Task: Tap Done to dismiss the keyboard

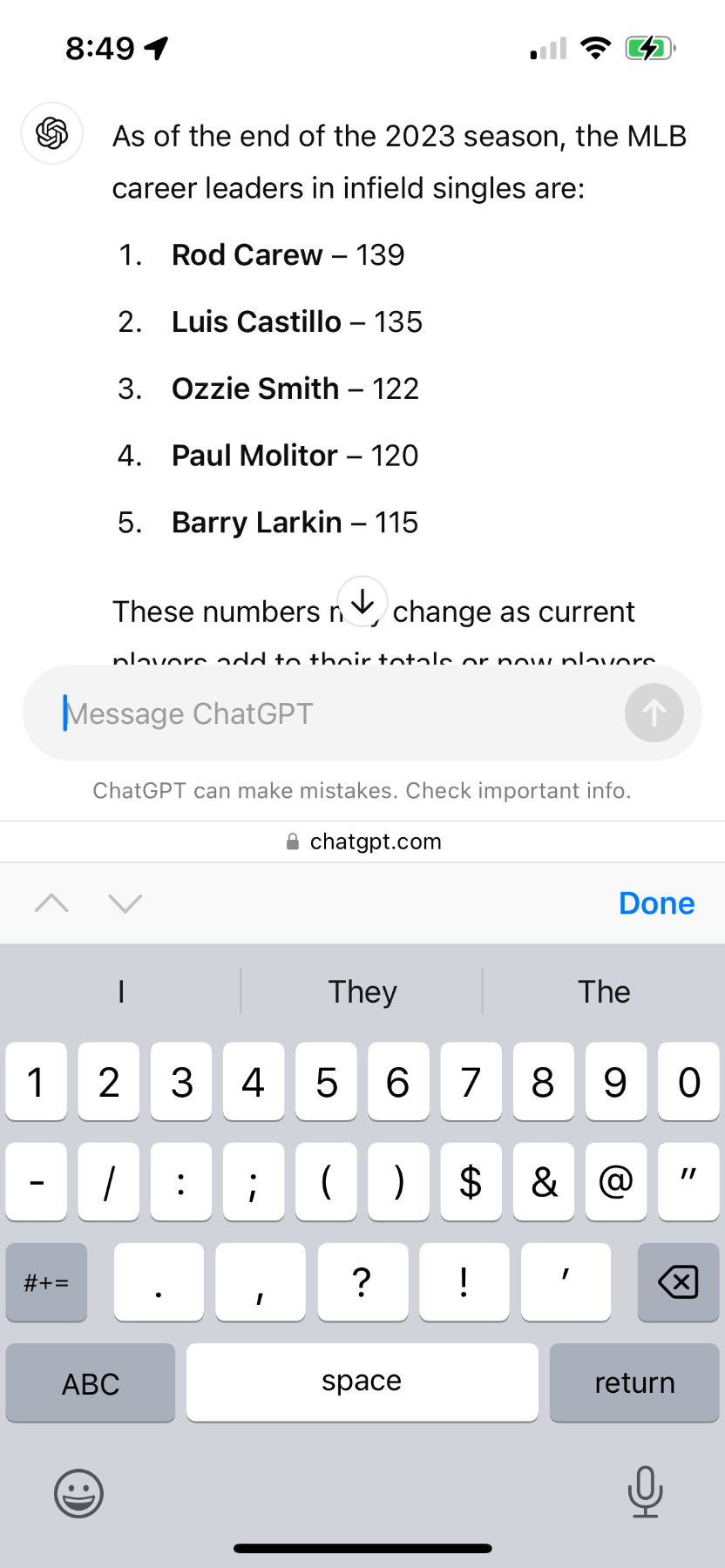Action: 656,903
